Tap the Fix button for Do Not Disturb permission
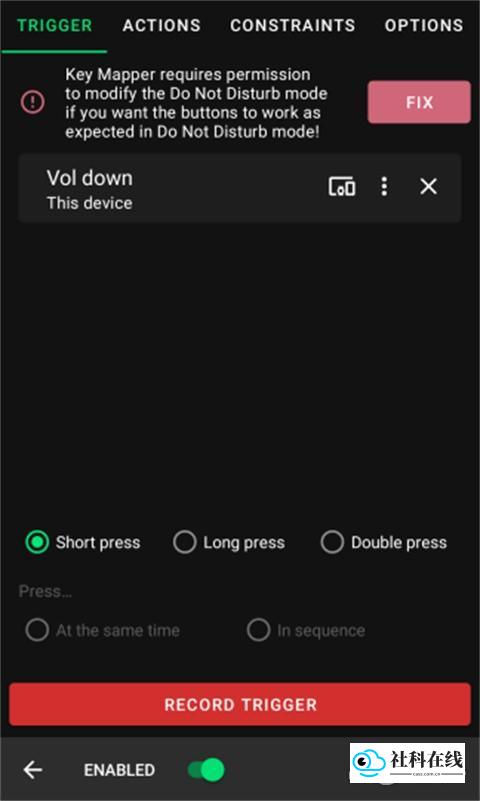 point(419,102)
